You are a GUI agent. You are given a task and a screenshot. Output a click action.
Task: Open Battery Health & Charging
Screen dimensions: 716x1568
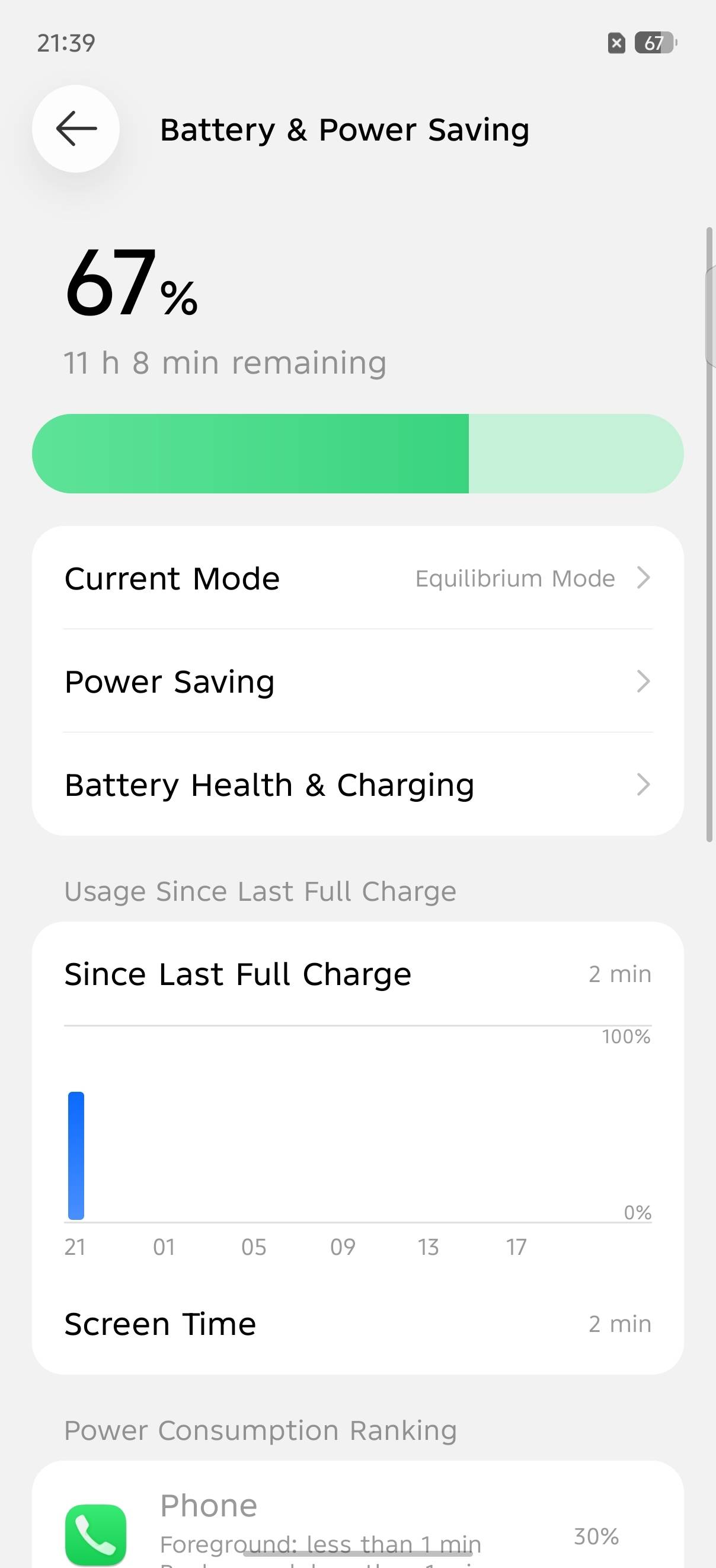(357, 784)
